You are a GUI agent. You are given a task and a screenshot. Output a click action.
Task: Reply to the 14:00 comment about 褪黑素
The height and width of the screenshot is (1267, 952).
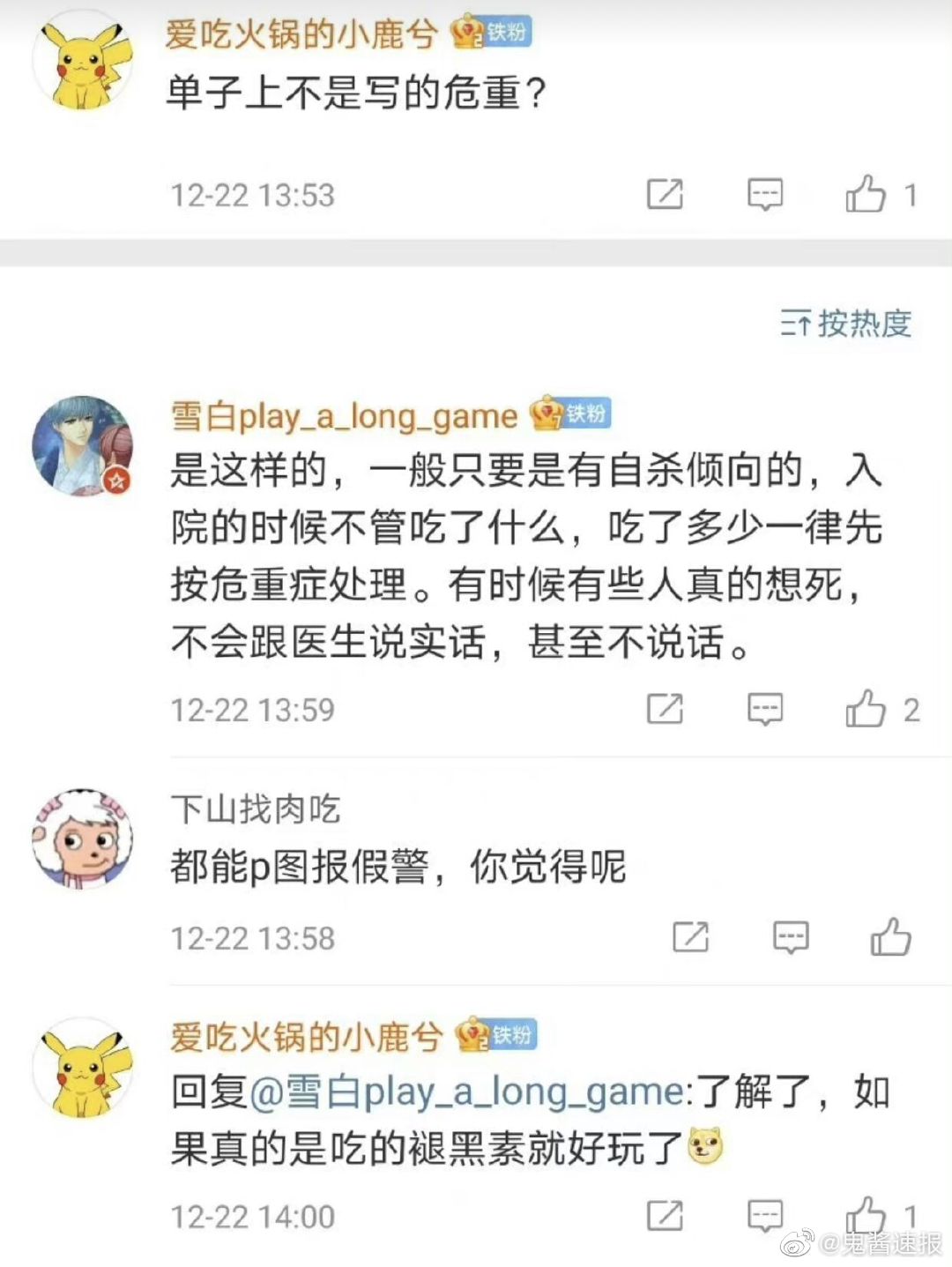point(764,1216)
